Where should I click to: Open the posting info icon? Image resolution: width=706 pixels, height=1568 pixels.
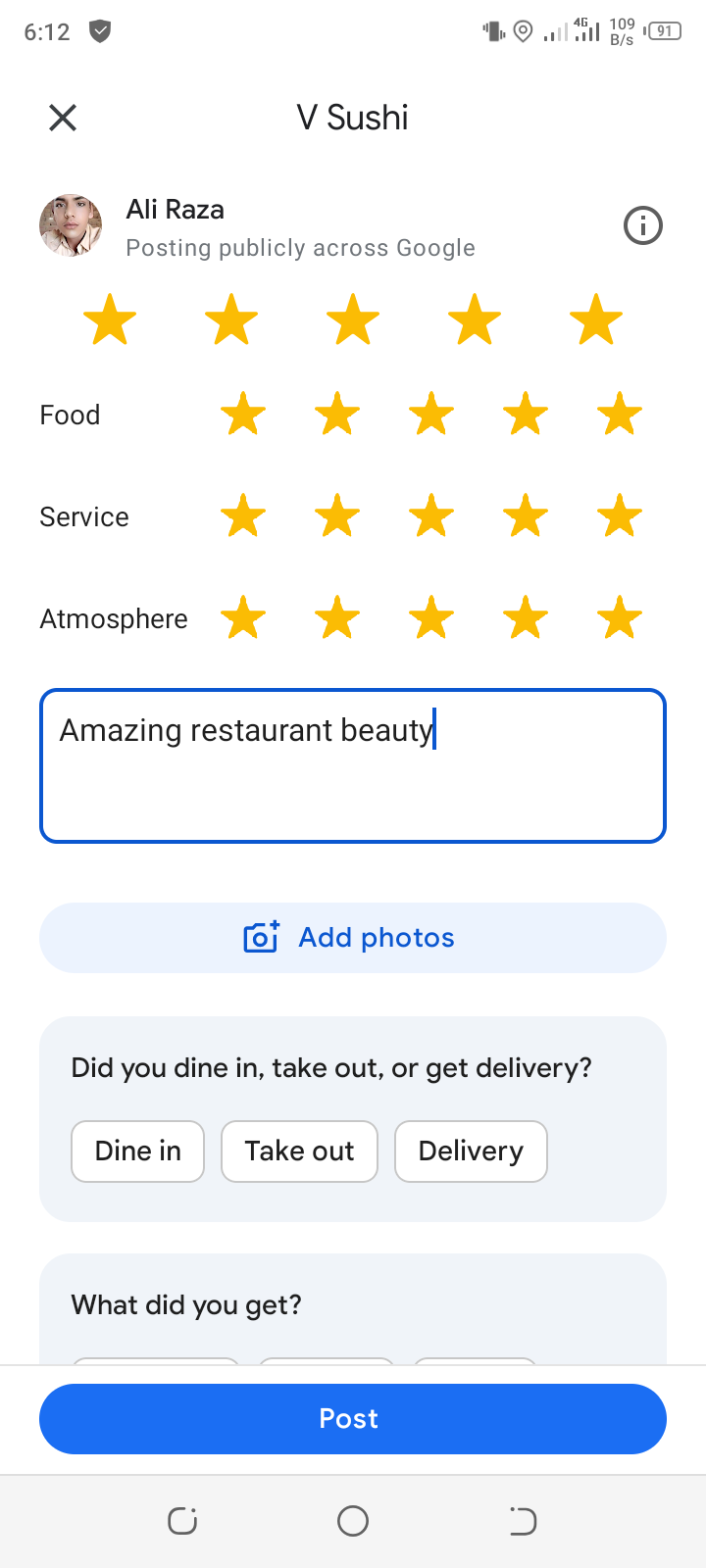click(x=643, y=226)
